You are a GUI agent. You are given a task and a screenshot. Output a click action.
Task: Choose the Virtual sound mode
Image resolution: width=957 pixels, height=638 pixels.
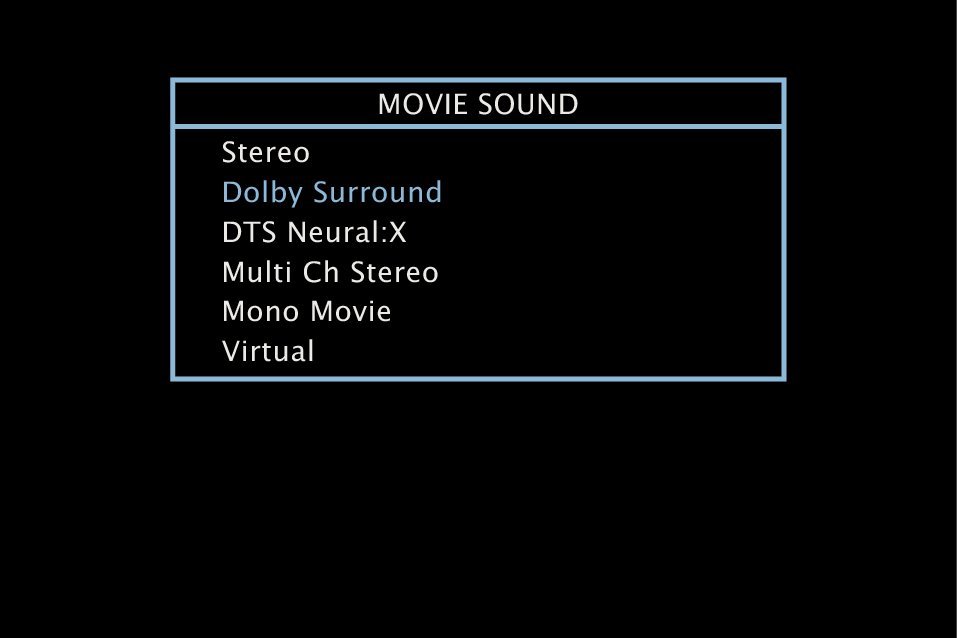click(268, 352)
